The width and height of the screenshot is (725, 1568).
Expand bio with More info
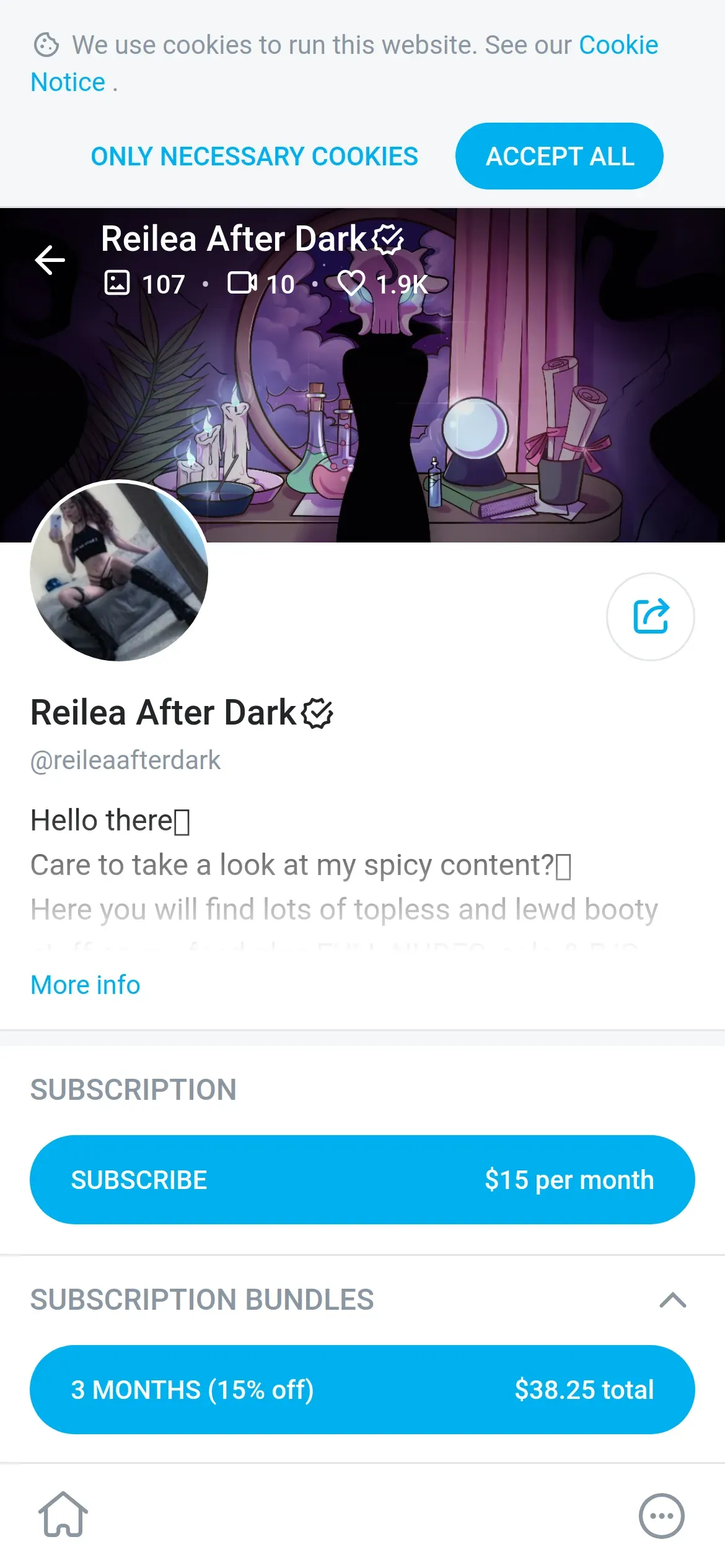pyautogui.click(x=86, y=985)
